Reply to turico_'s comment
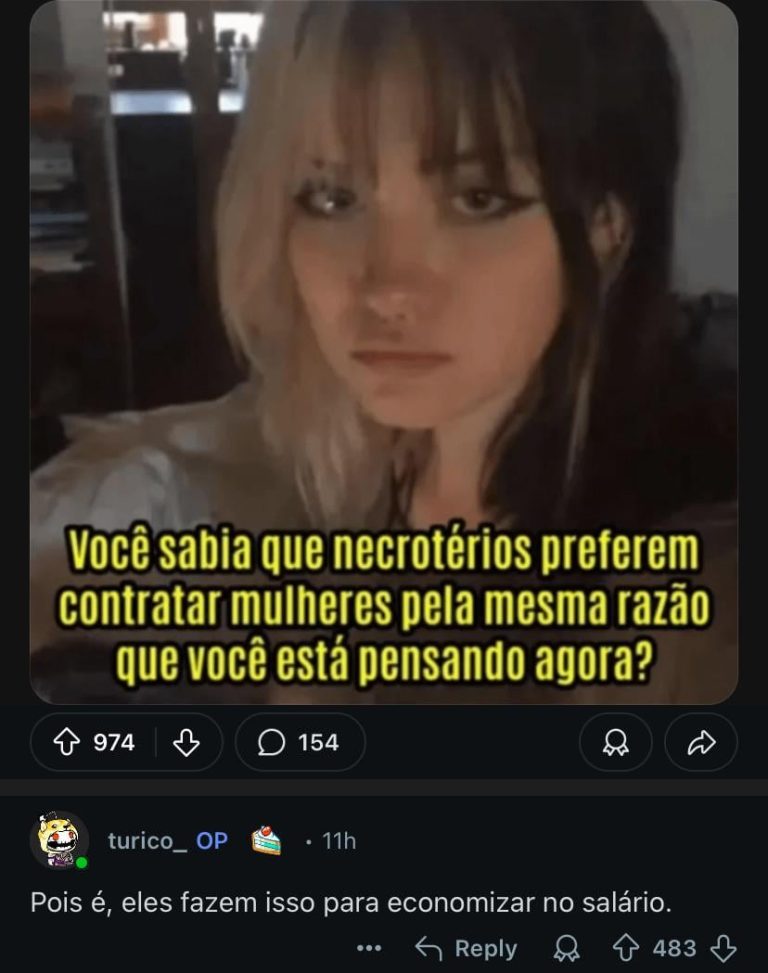 click(x=466, y=948)
